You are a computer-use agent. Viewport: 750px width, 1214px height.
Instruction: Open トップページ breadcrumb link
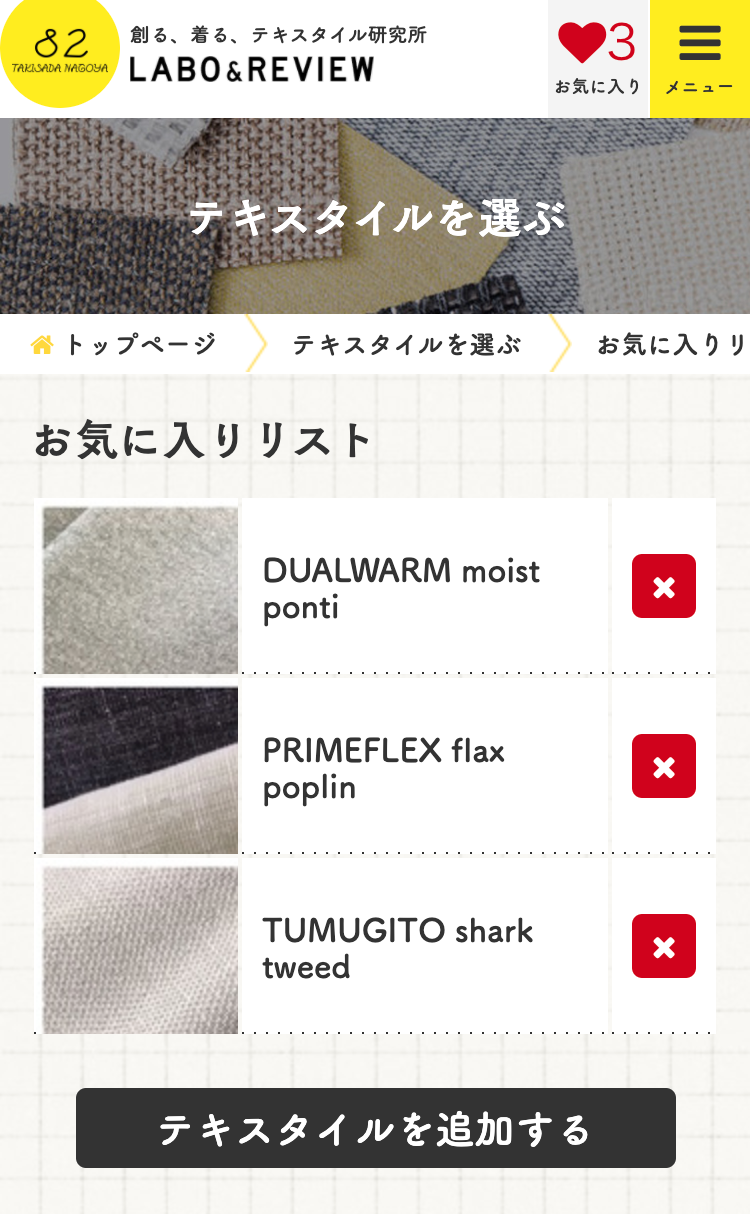pyautogui.click(x=125, y=345)
